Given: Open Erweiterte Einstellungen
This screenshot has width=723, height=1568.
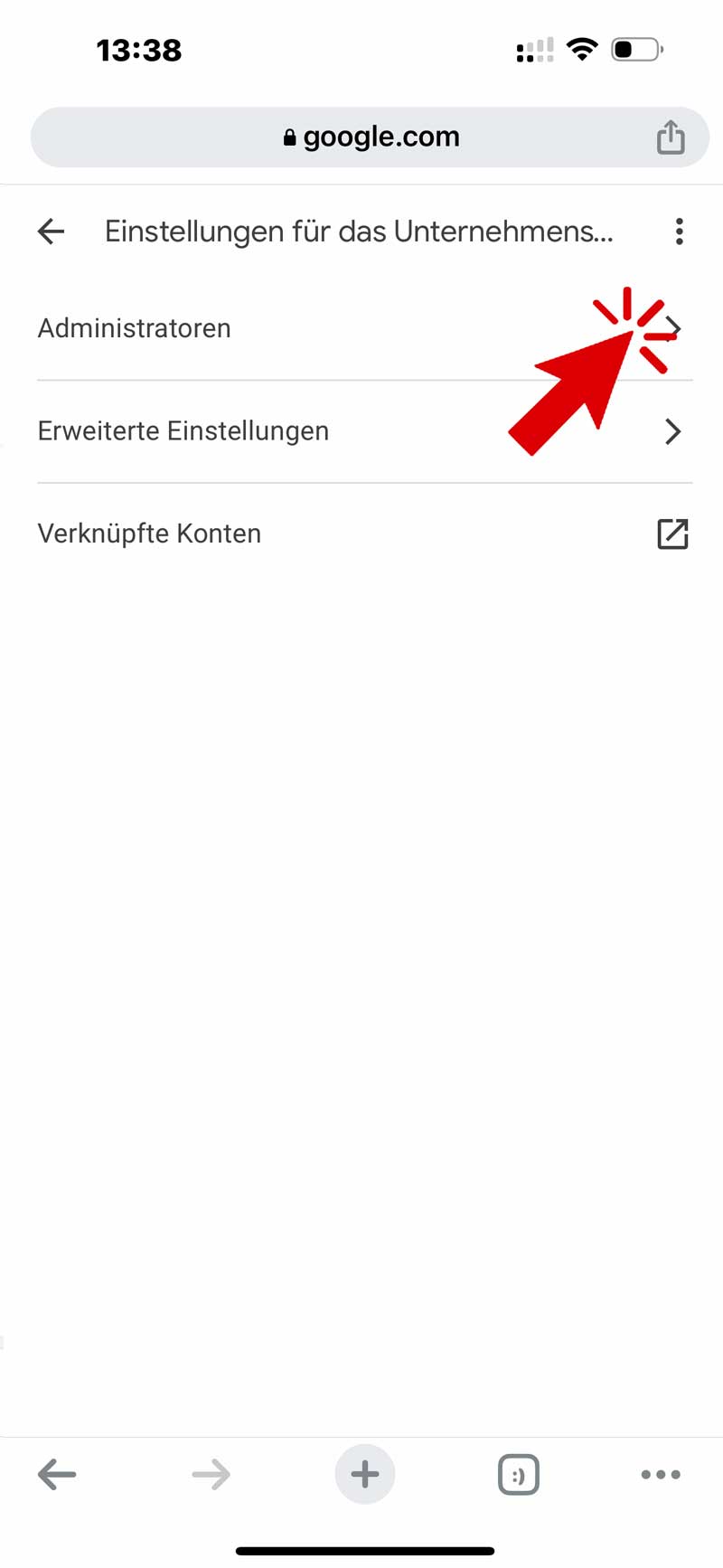Looking at the screenshot, I should tap(361, 431).
